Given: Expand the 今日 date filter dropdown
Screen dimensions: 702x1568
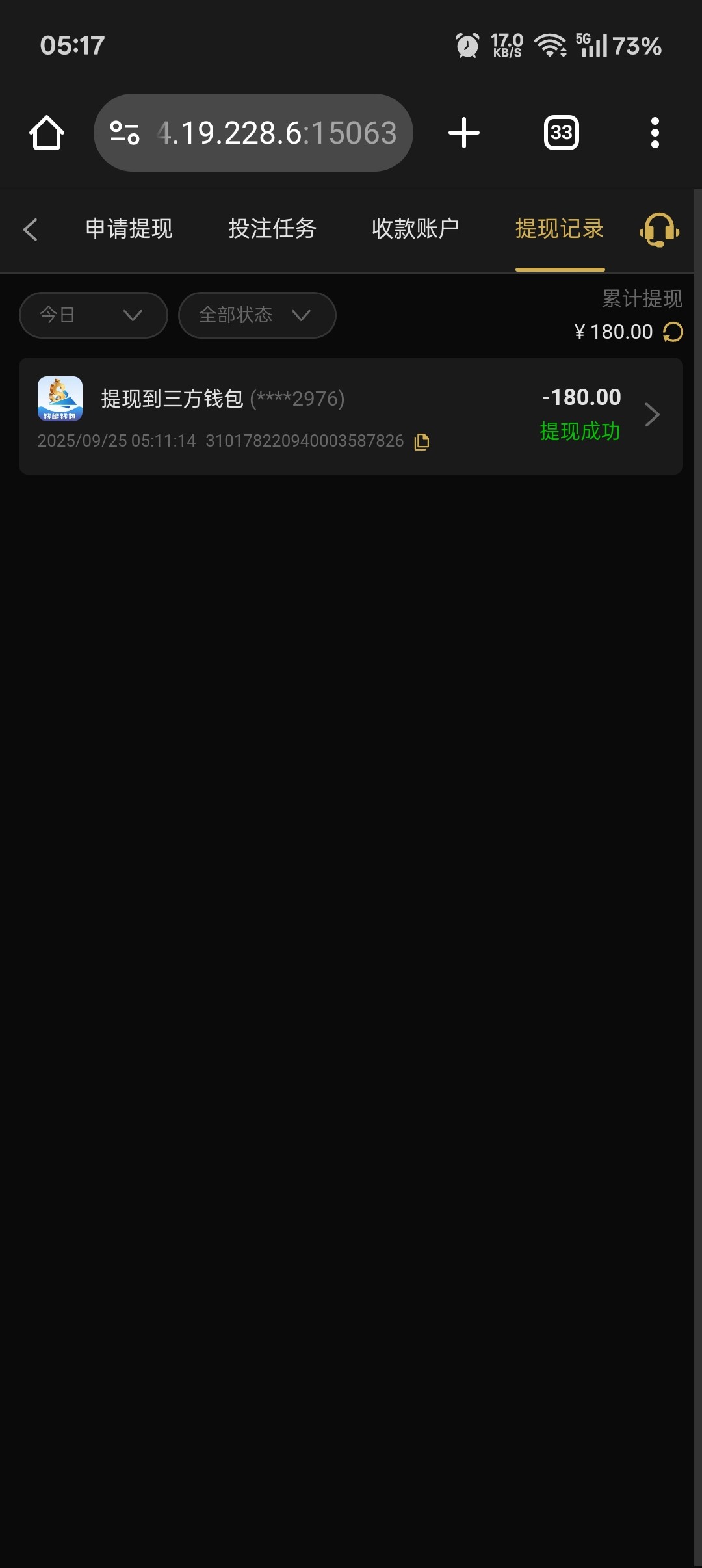Looking at the screenshot, I should pos(93,315).
